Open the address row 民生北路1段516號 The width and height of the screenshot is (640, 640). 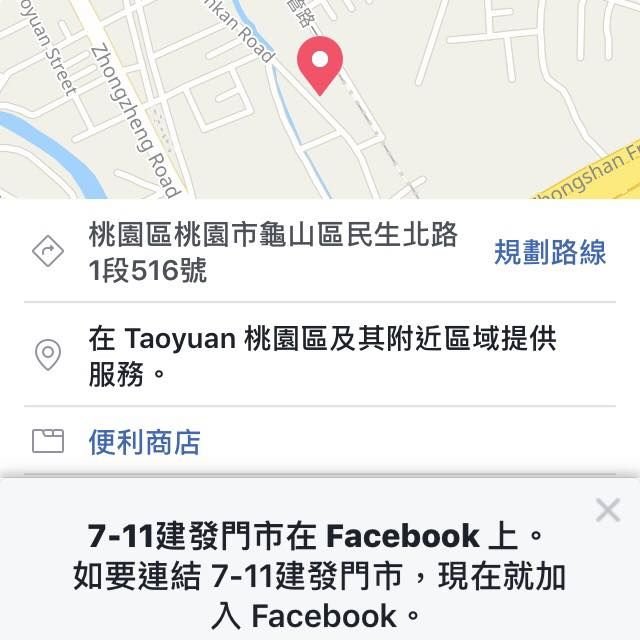point(272,253)
